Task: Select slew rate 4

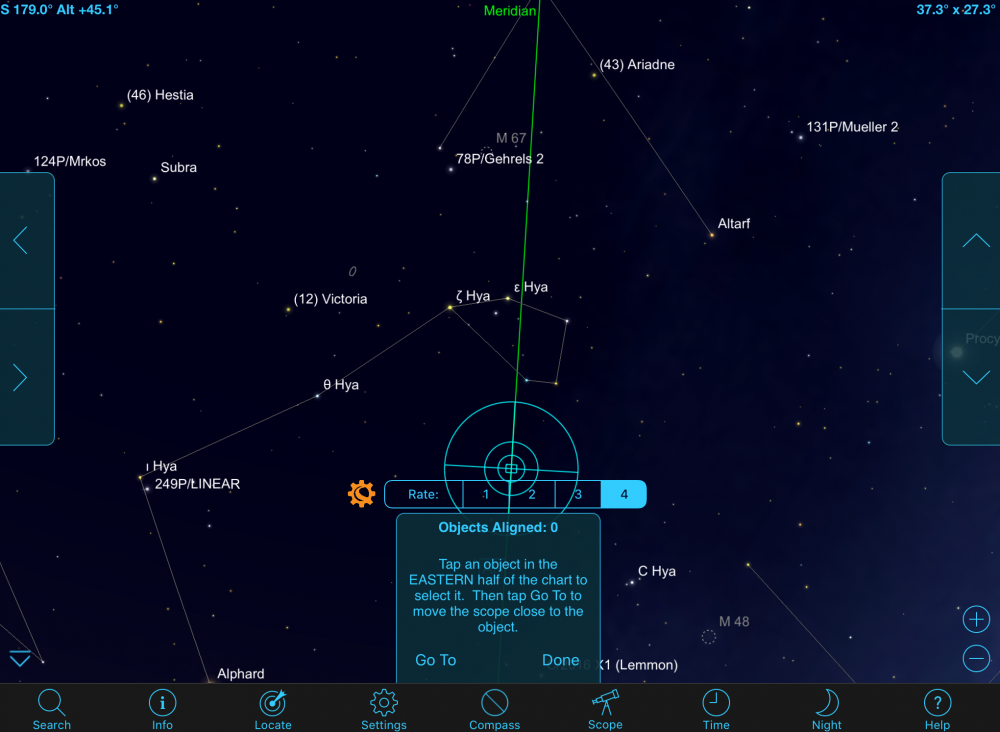Action: coord(624,494)
